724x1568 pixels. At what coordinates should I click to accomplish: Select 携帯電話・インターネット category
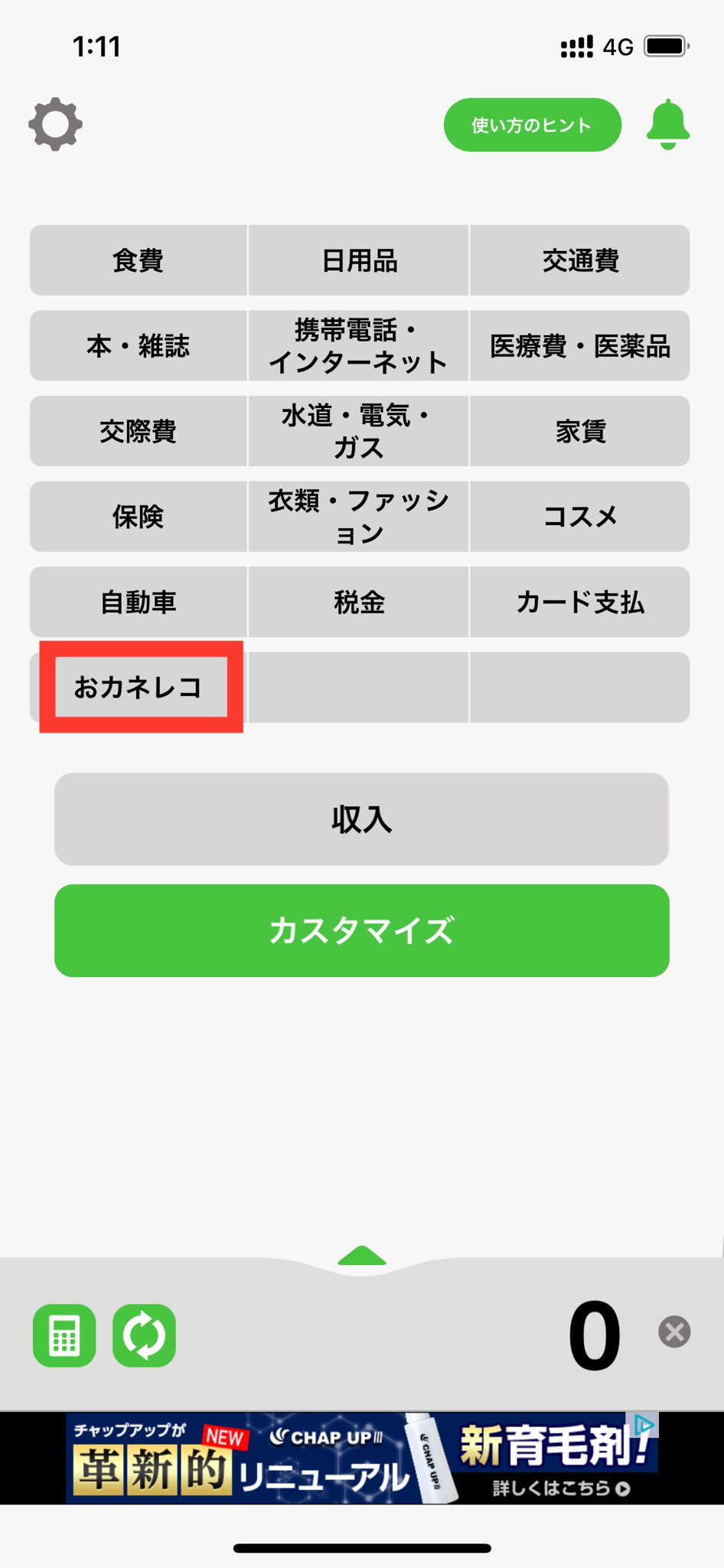(358, 346)
